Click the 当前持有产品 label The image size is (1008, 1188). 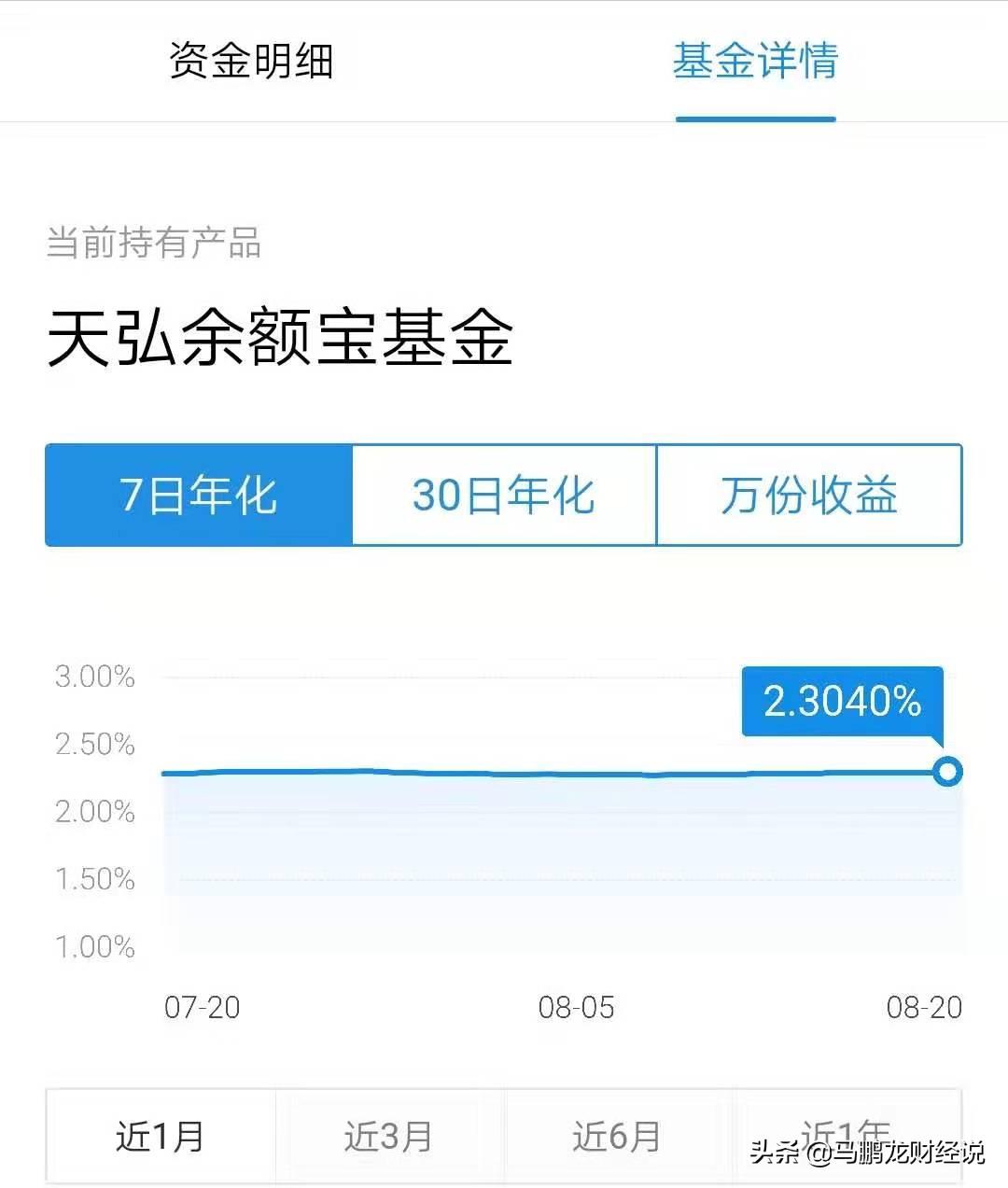[154, 244]
